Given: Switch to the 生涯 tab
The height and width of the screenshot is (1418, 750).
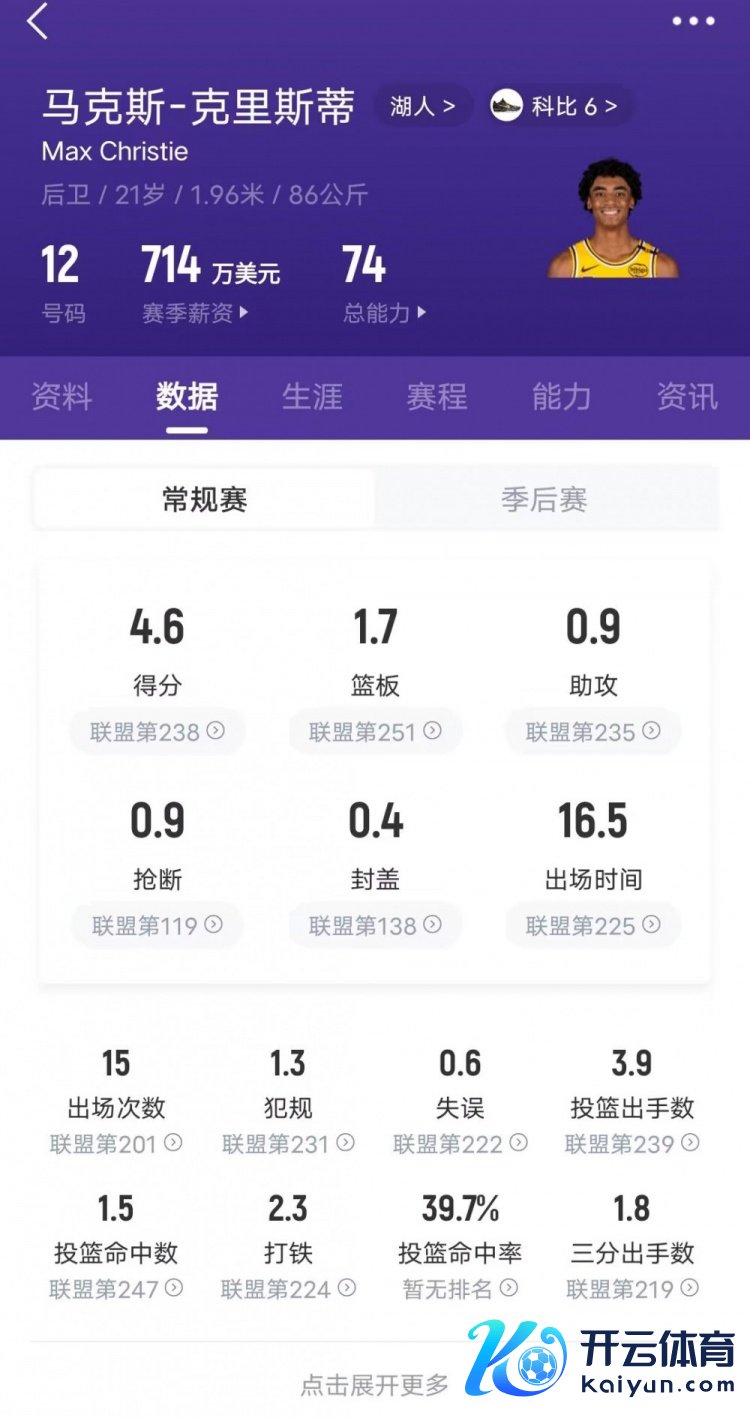Looking at the screenshot, I should [x=312, y=397].
